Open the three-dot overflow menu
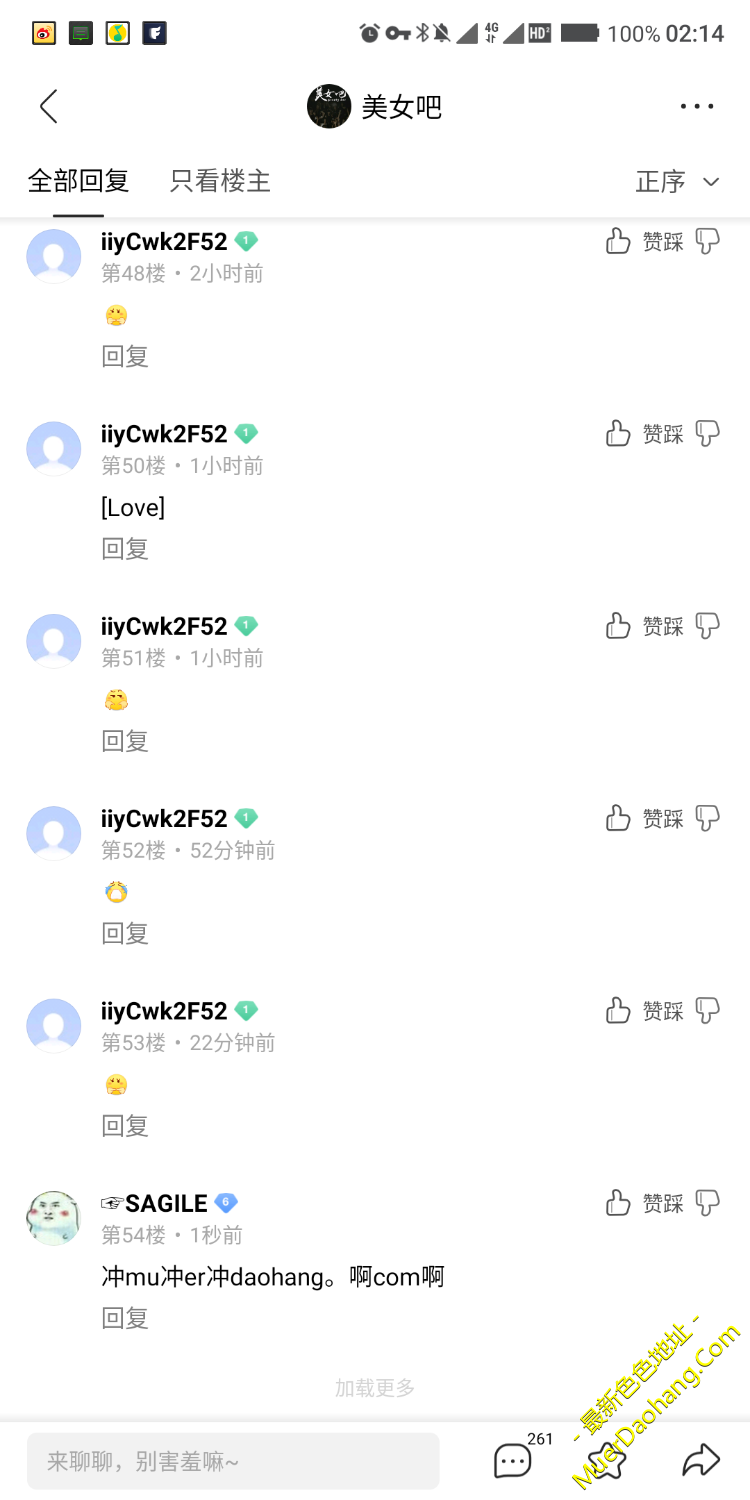The image size is (750, 1500). [697, 107]
